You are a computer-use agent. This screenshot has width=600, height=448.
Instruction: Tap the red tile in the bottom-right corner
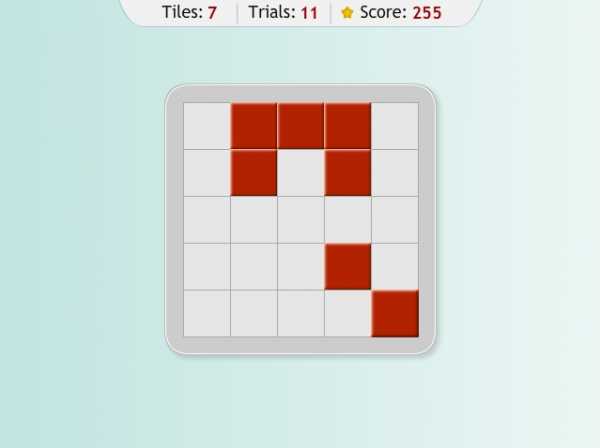(395, 313)
